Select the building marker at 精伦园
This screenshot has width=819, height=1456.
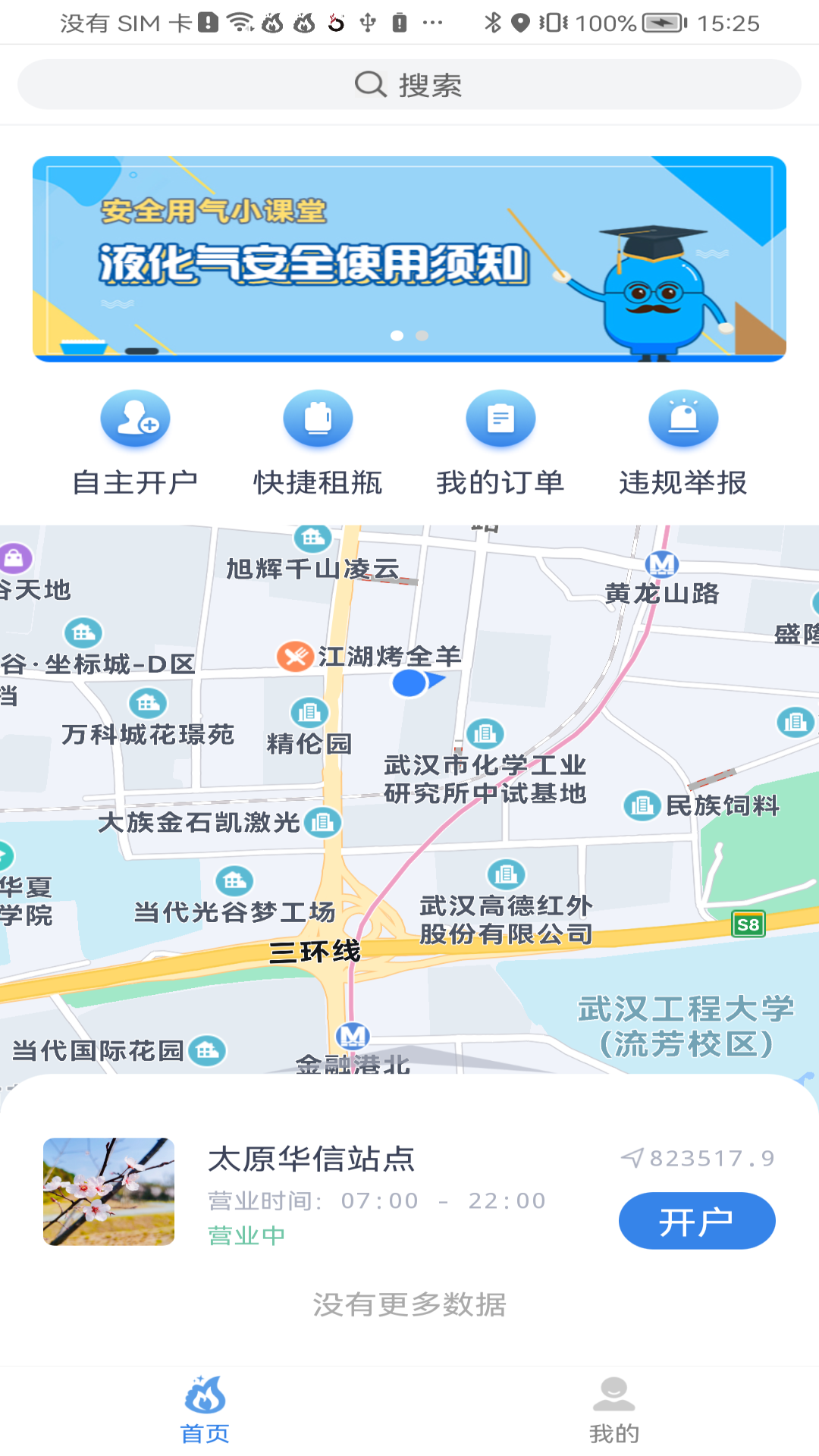(311, 714)
